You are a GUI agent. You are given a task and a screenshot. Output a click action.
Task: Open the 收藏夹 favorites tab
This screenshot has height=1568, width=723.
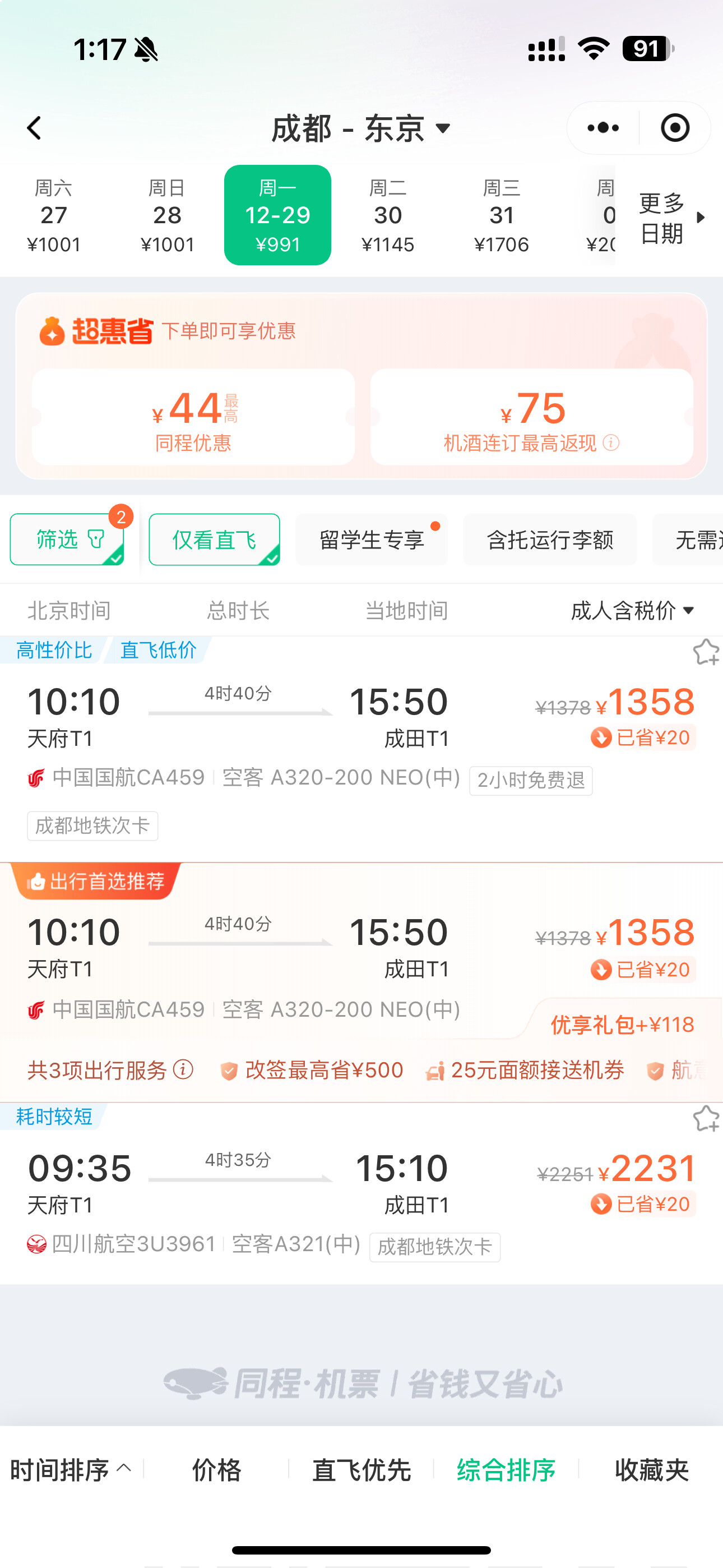pos(651,1469)
